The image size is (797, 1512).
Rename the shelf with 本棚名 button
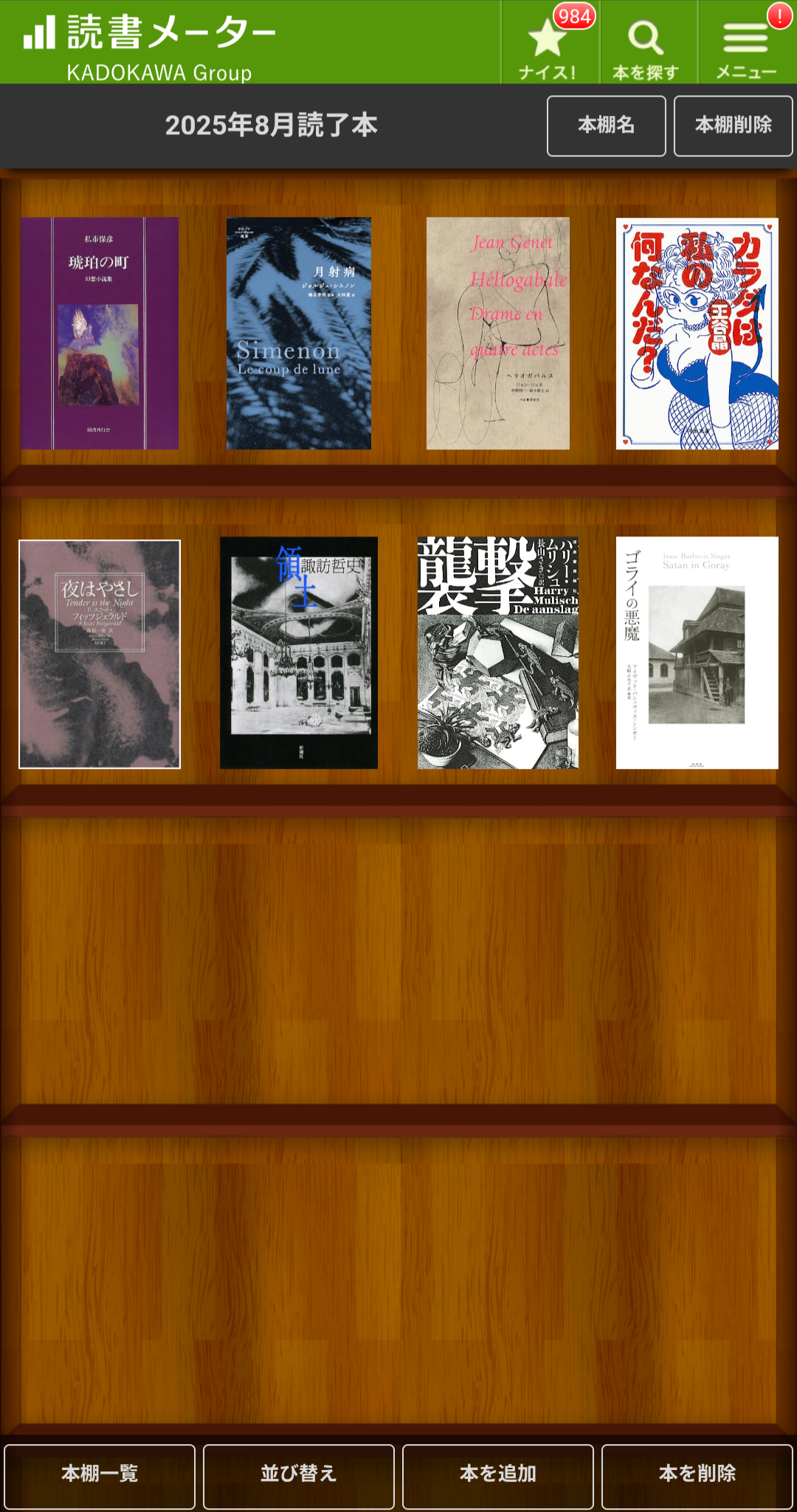click(606, 125)
